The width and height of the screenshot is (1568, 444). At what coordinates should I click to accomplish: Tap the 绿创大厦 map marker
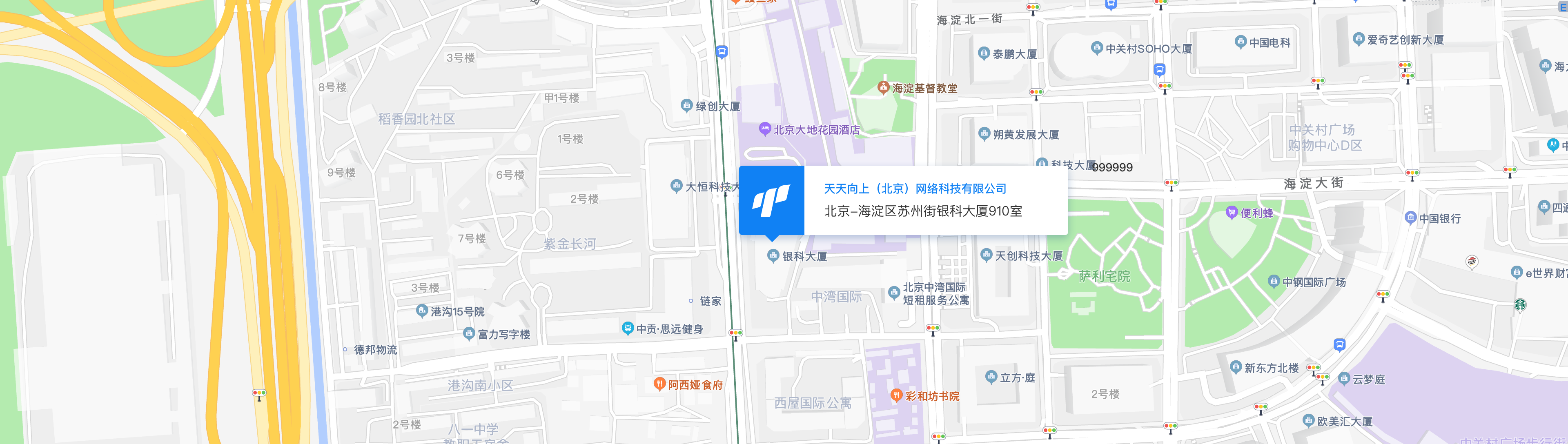pyautogui.click(x=686, y=105)
